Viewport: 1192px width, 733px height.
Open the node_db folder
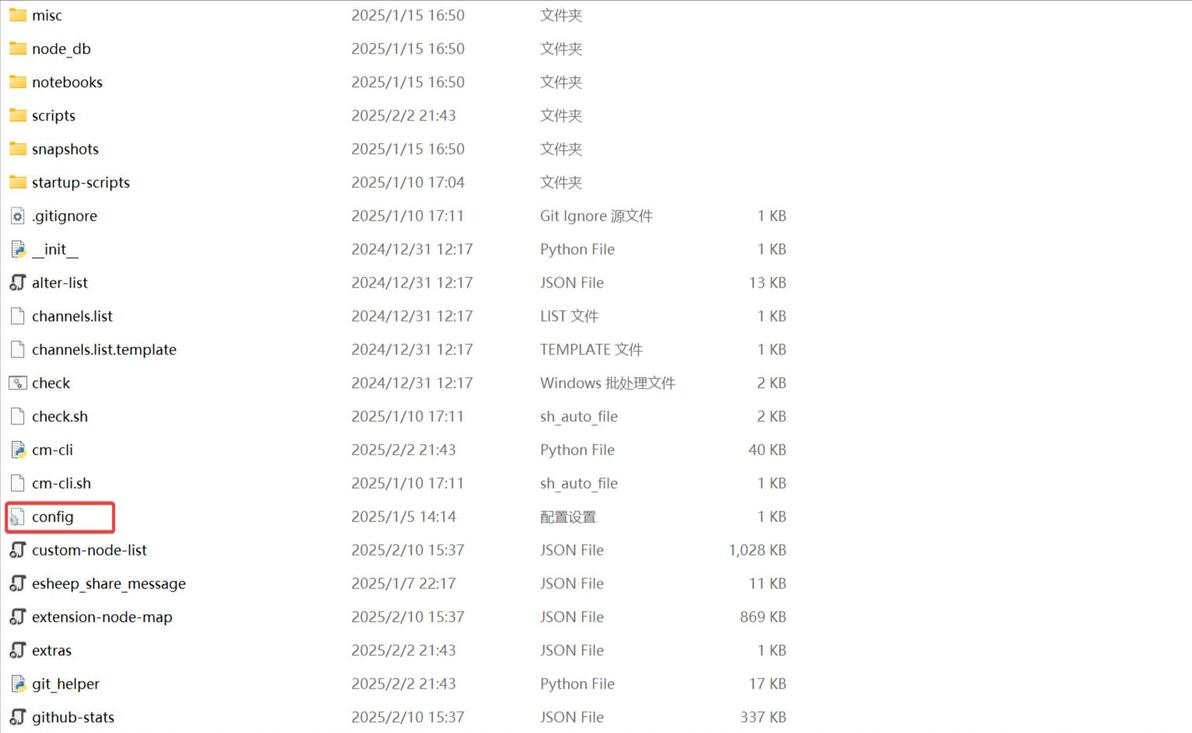click(x=60, y=49)
